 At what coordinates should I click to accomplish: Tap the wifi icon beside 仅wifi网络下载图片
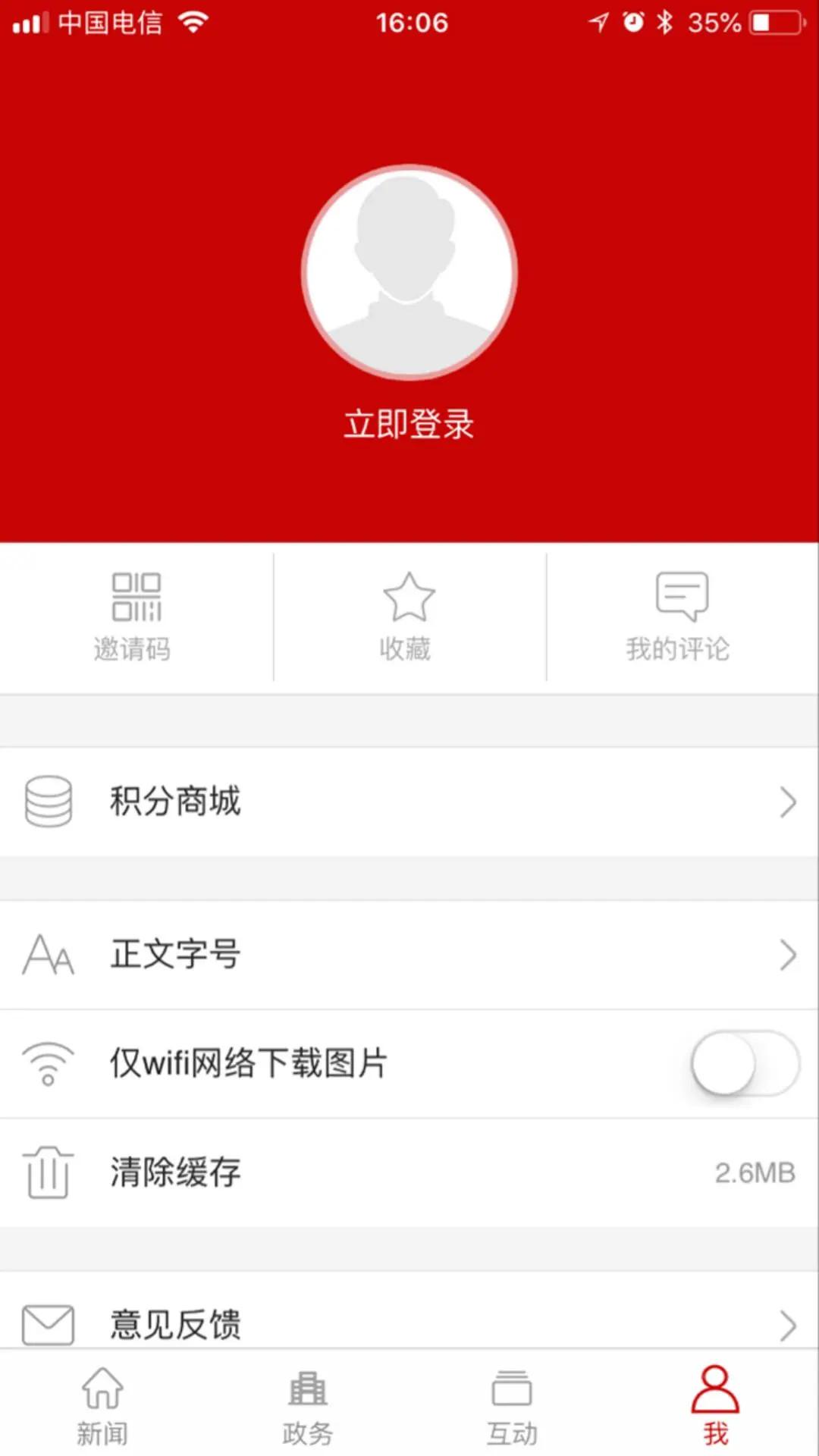coord(48,1063)
